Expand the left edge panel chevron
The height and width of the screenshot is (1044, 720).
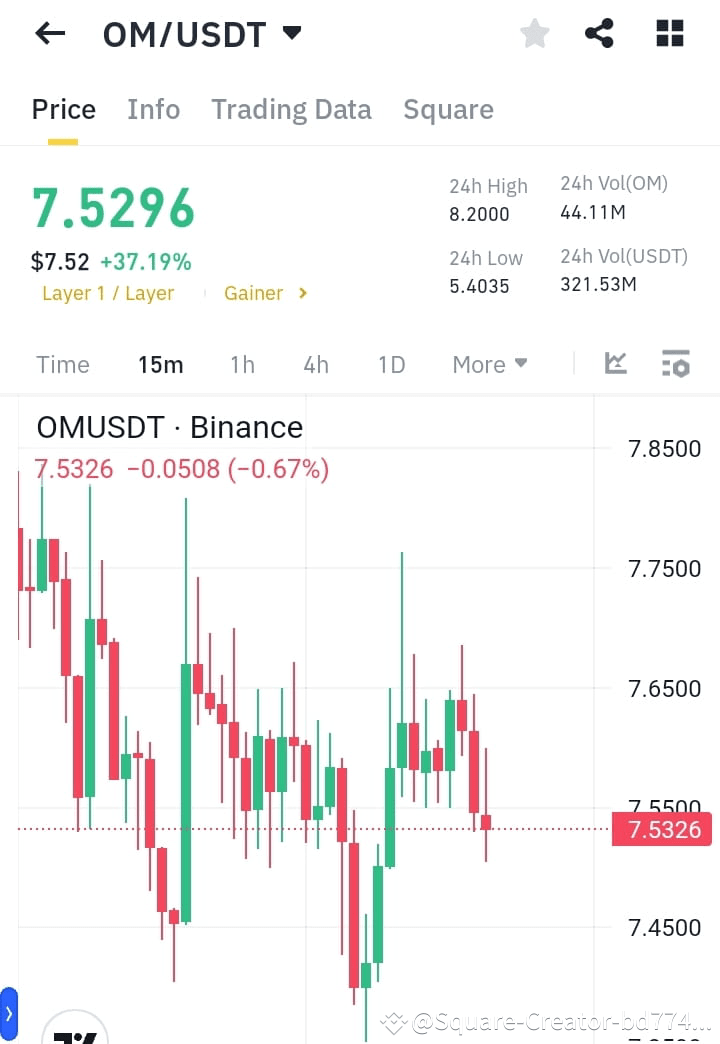pos(9,1011)
